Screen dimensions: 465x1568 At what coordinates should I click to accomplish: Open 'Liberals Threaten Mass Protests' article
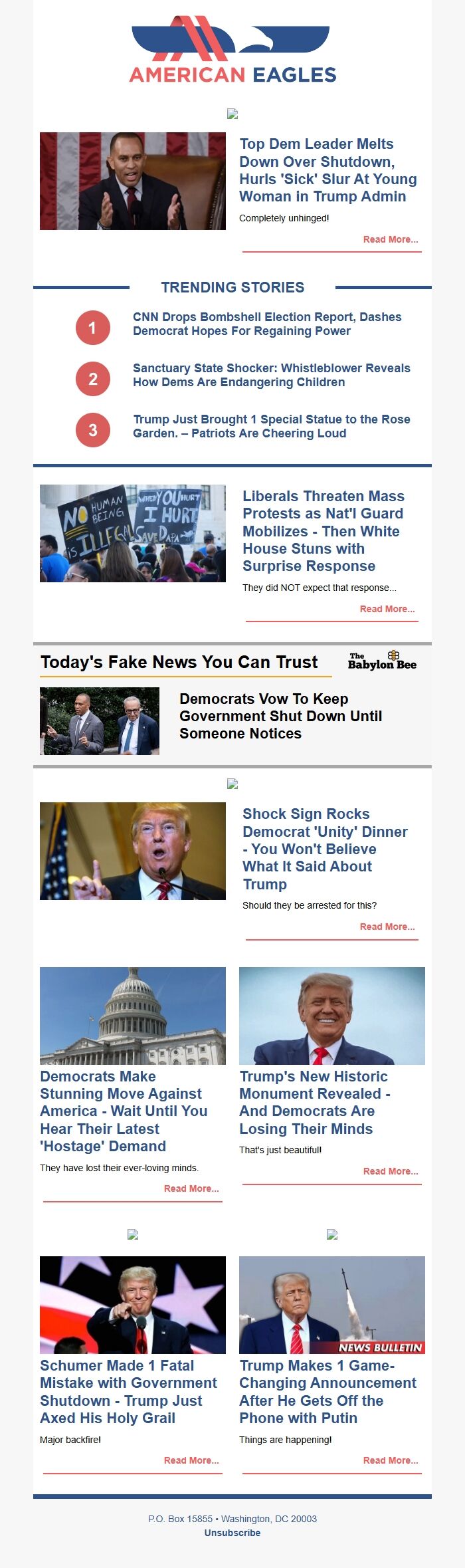coord(323,530)
